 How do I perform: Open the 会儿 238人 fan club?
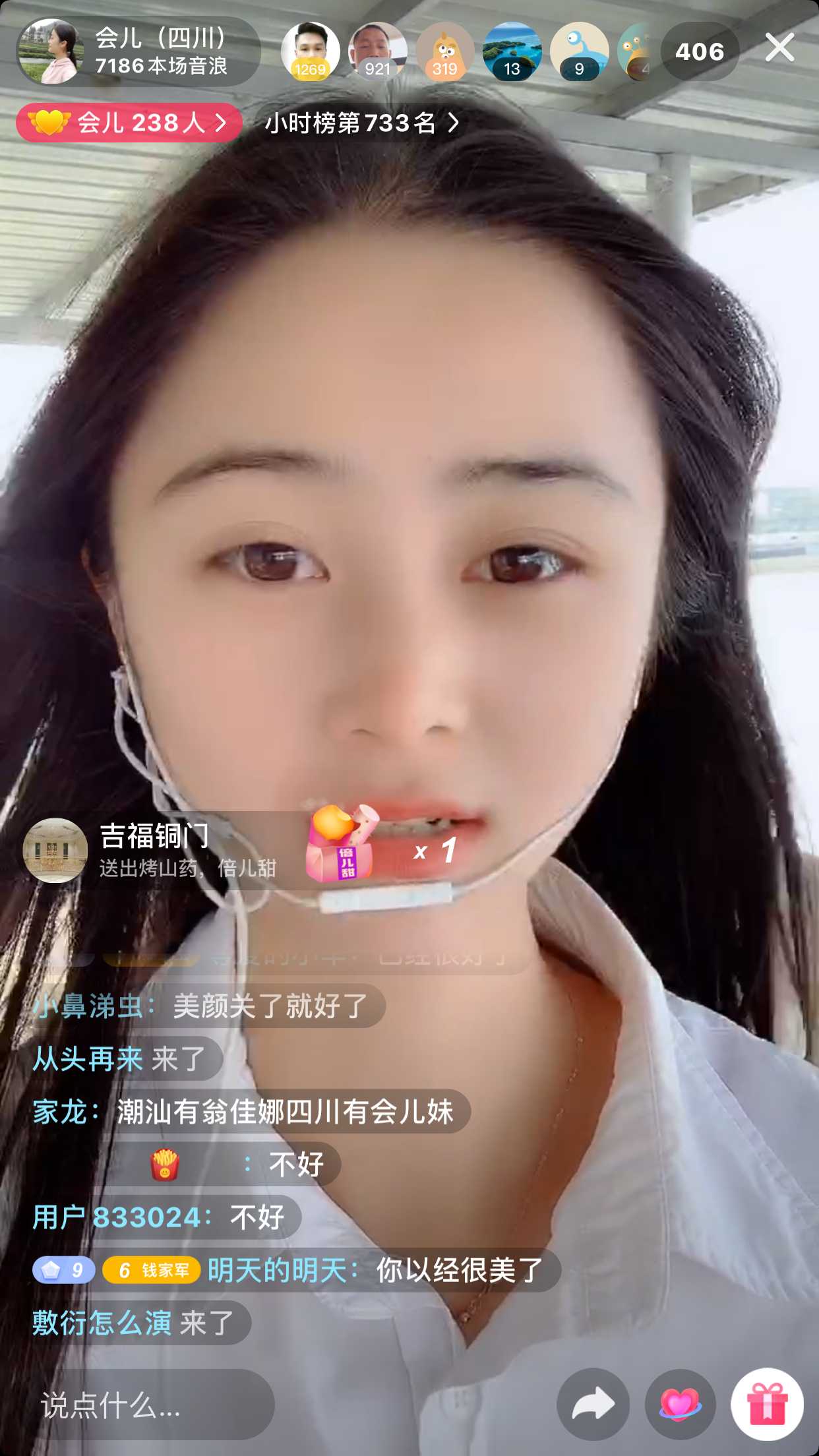click(129, 123)
